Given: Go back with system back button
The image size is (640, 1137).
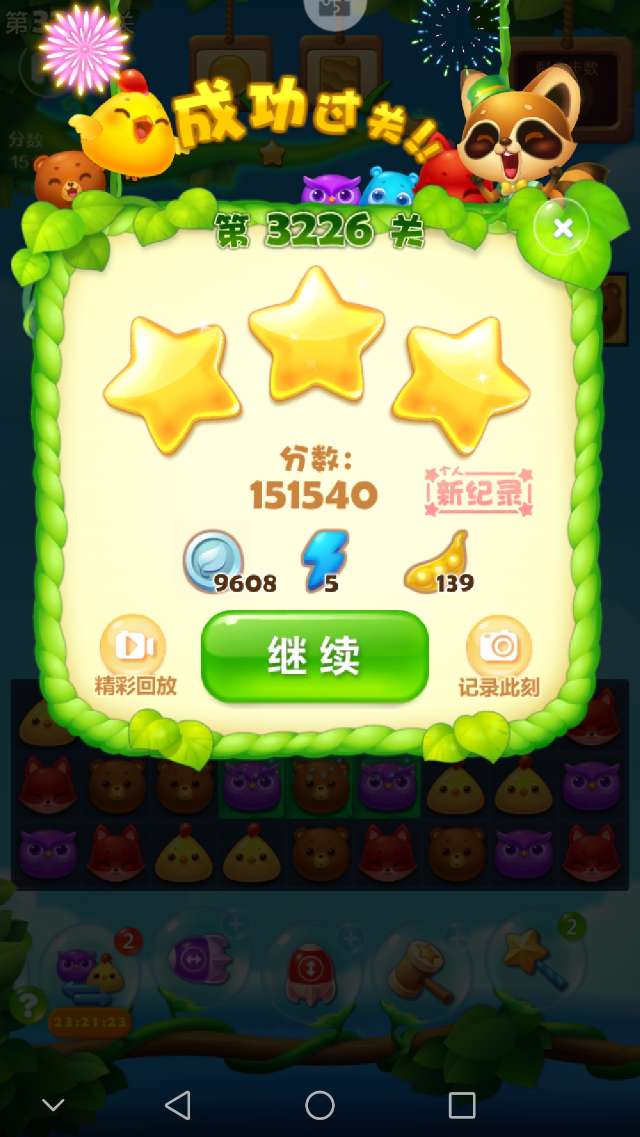Looking at the screenshot, I should click(178, 1104).
